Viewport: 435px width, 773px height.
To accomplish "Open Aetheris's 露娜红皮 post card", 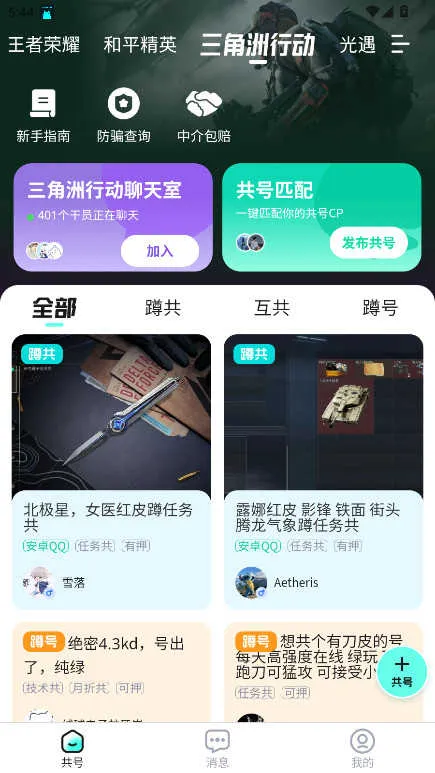I will click(x=324, y=472).
